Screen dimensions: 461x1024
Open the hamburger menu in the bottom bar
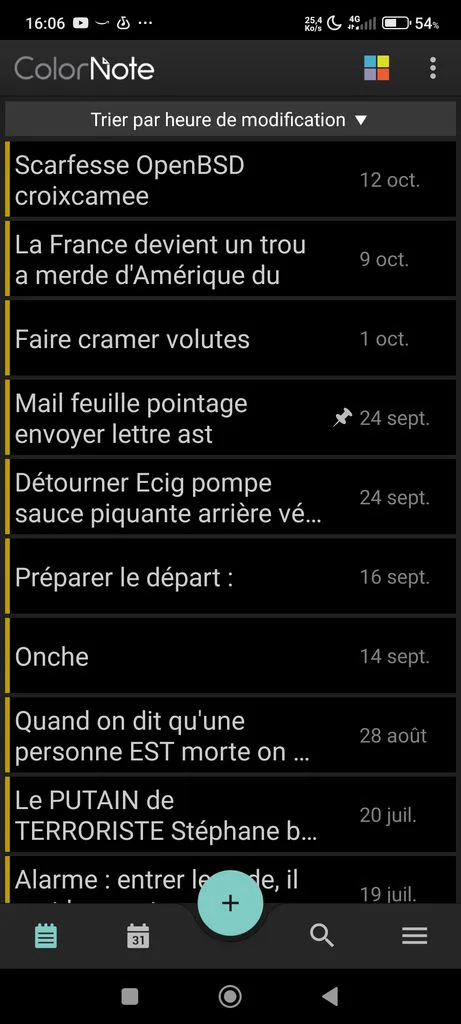(x=415, y=936)
